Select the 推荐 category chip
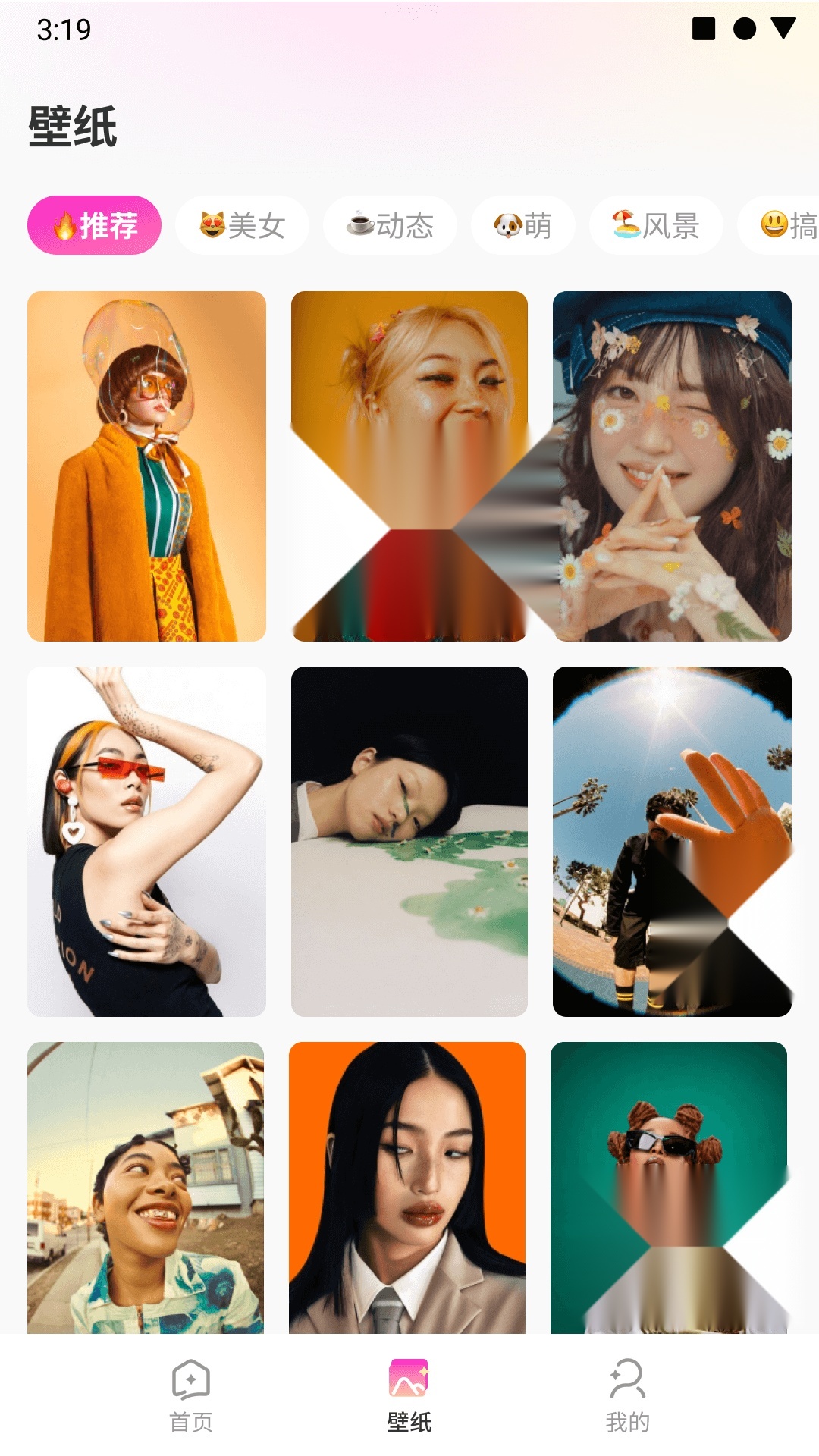This screenshot has height=1456, width=819. [94, 225]
